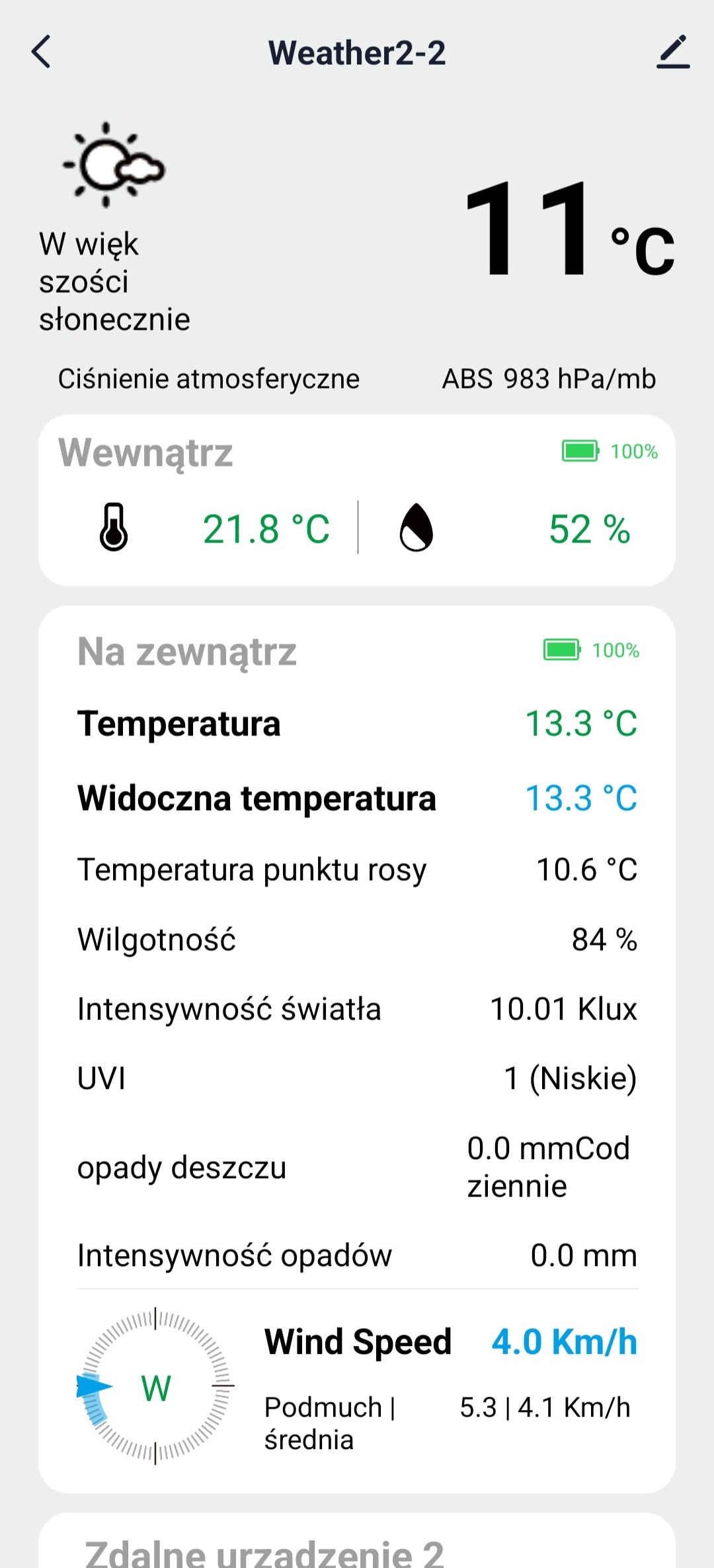
Task: Edit the Weather2-2 device name
Action: coord(672,52)
